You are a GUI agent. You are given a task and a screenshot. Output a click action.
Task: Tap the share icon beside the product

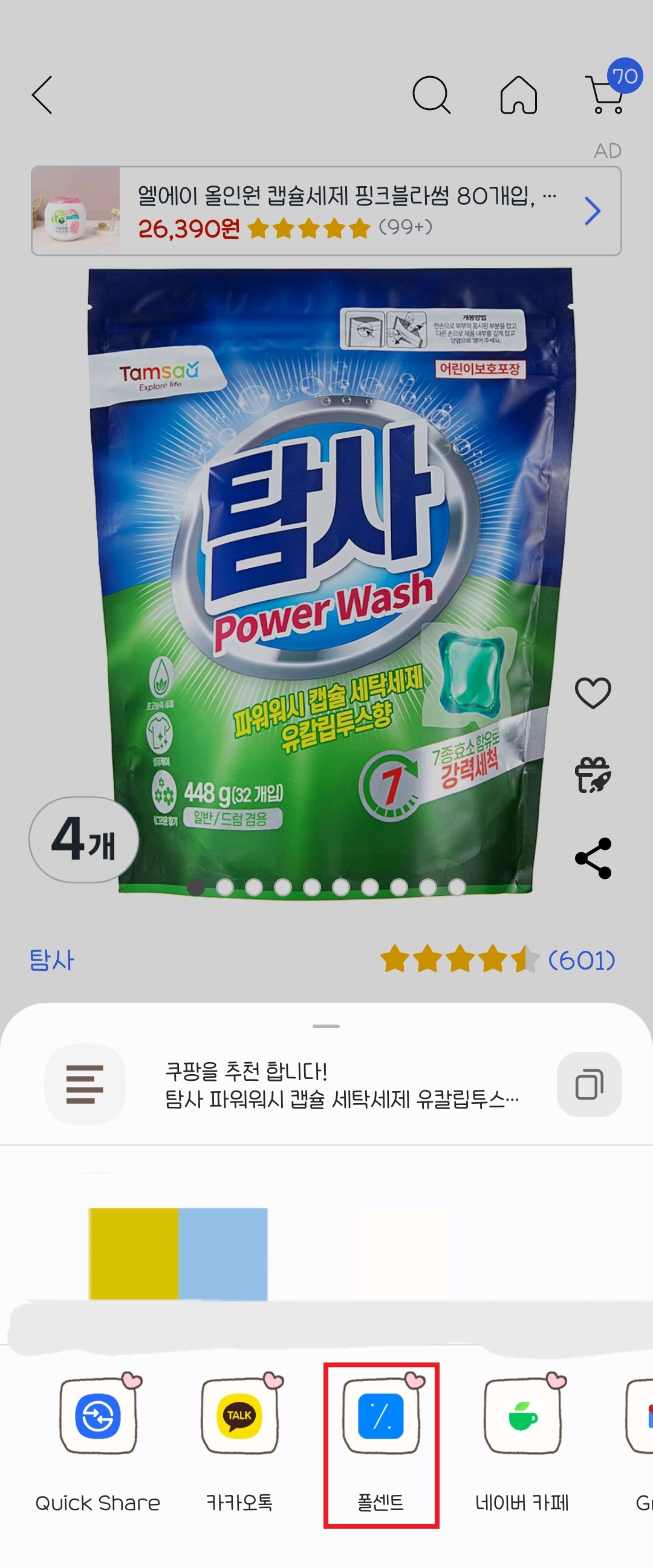tap(593, 858)
